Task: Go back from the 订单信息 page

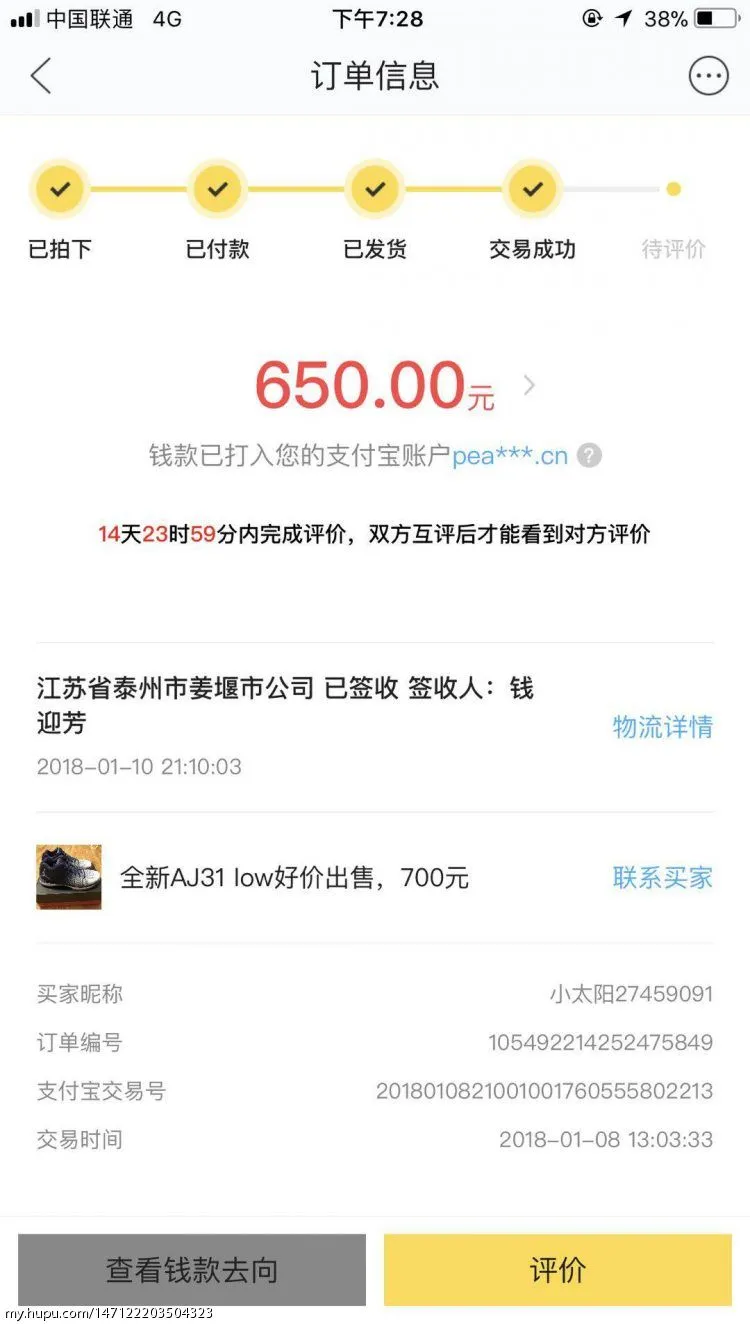Action: (41, 76)
